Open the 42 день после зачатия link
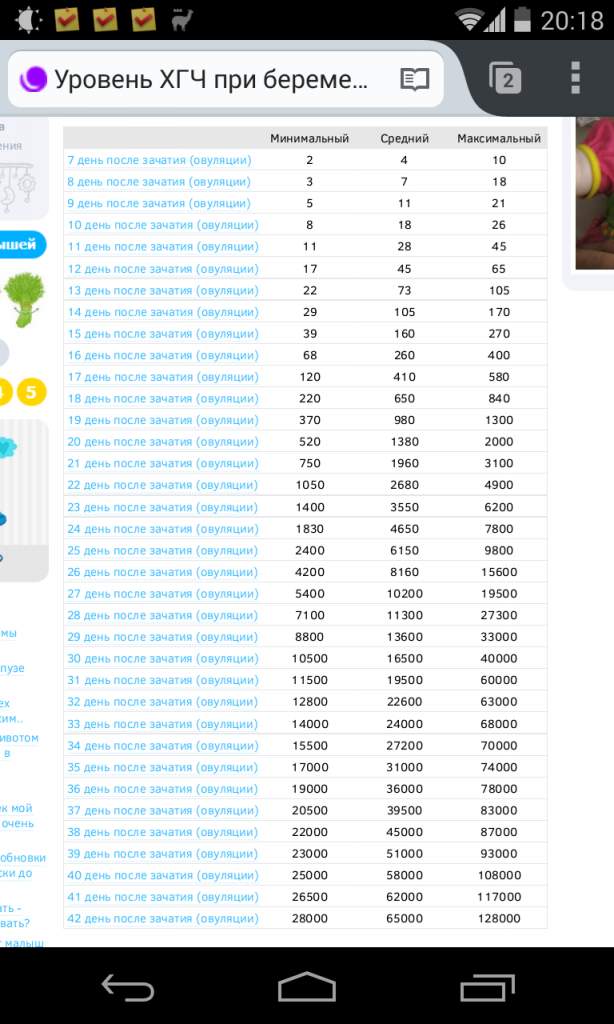This screenshot has width=614, height=1024. 162,919
